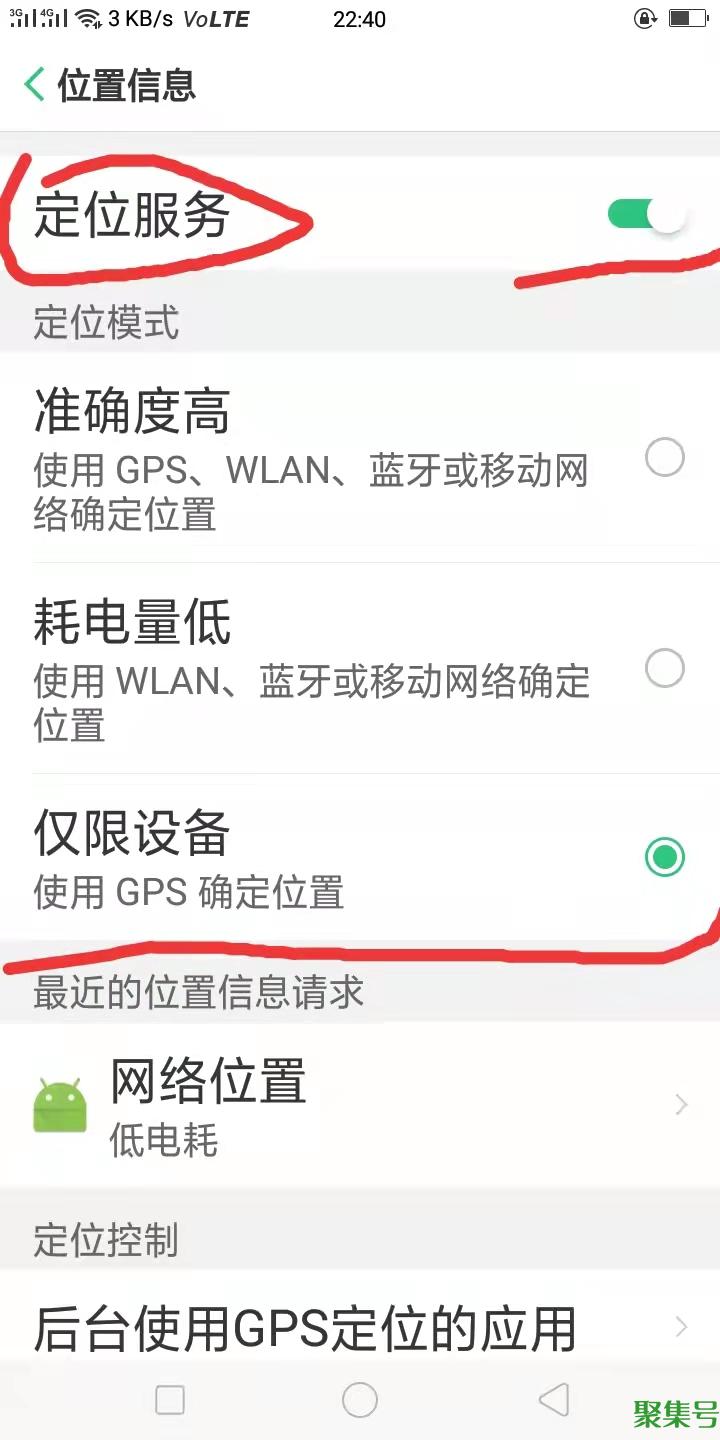This screenshot has height=1440, width=720.
Task: Select 准确度高 location mode
Action: tap(664, 458)
